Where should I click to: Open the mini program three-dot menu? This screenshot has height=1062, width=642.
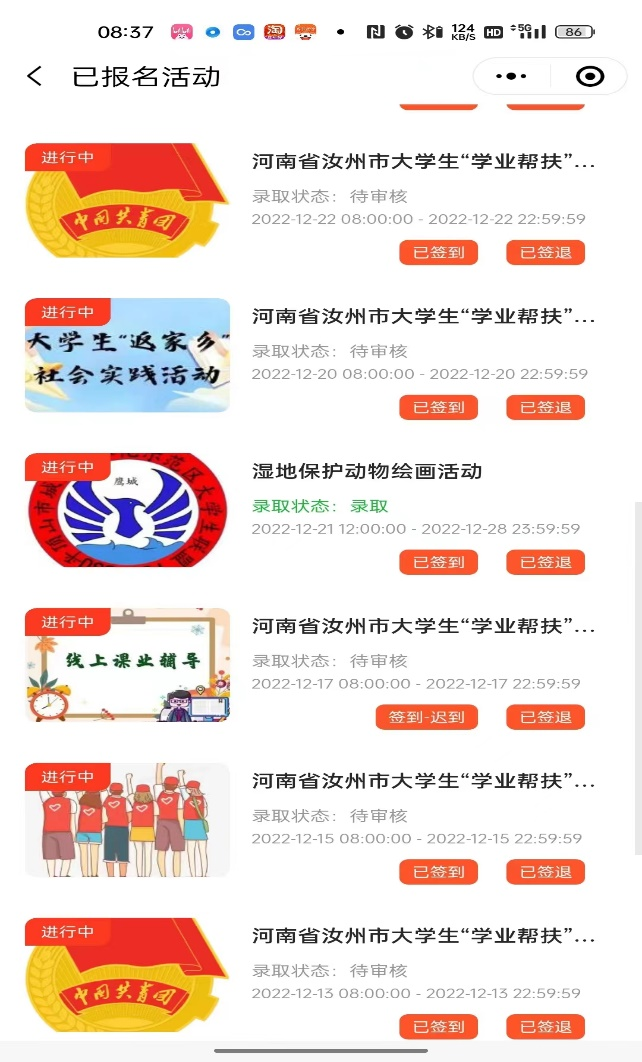coord(511,77)
